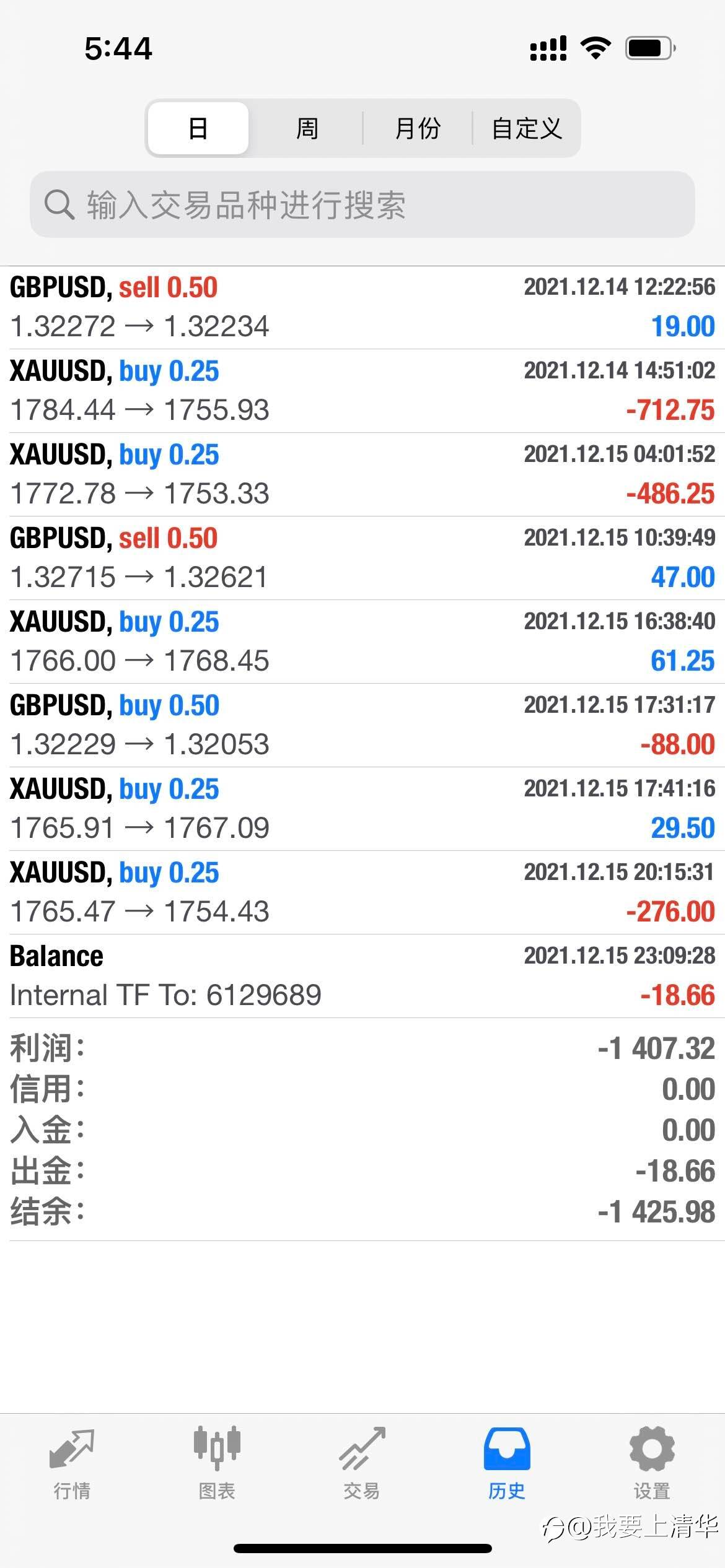Open the GBPUSD buy trade losing -88.00
Viewport: 725px width, 1568px height.
coord(362,725)
